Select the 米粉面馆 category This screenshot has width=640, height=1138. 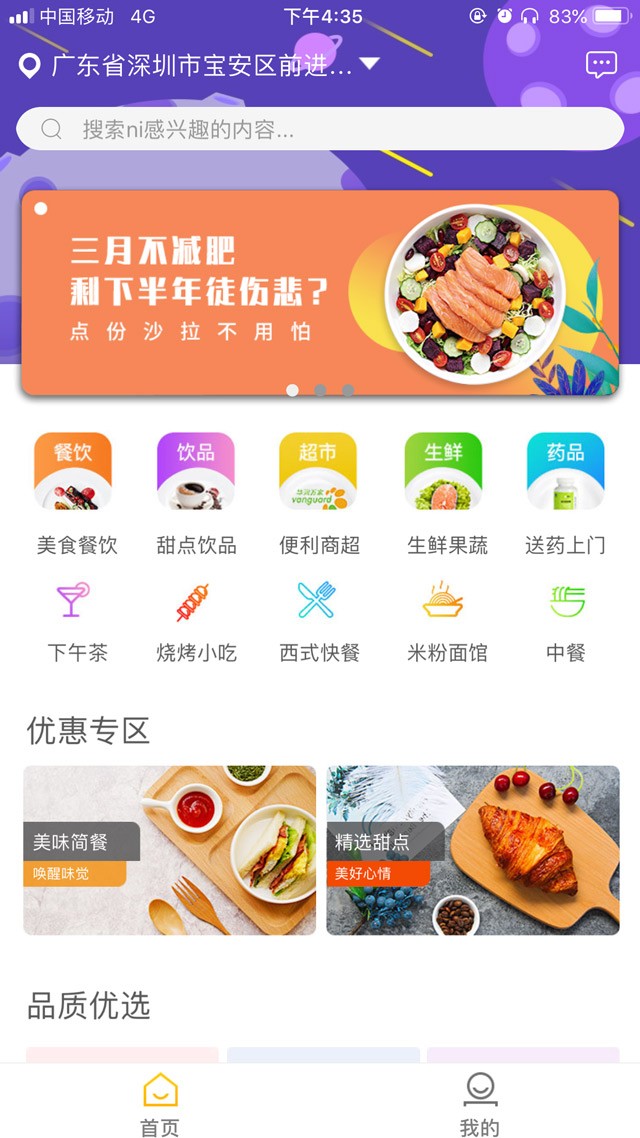tap(446, 622)
